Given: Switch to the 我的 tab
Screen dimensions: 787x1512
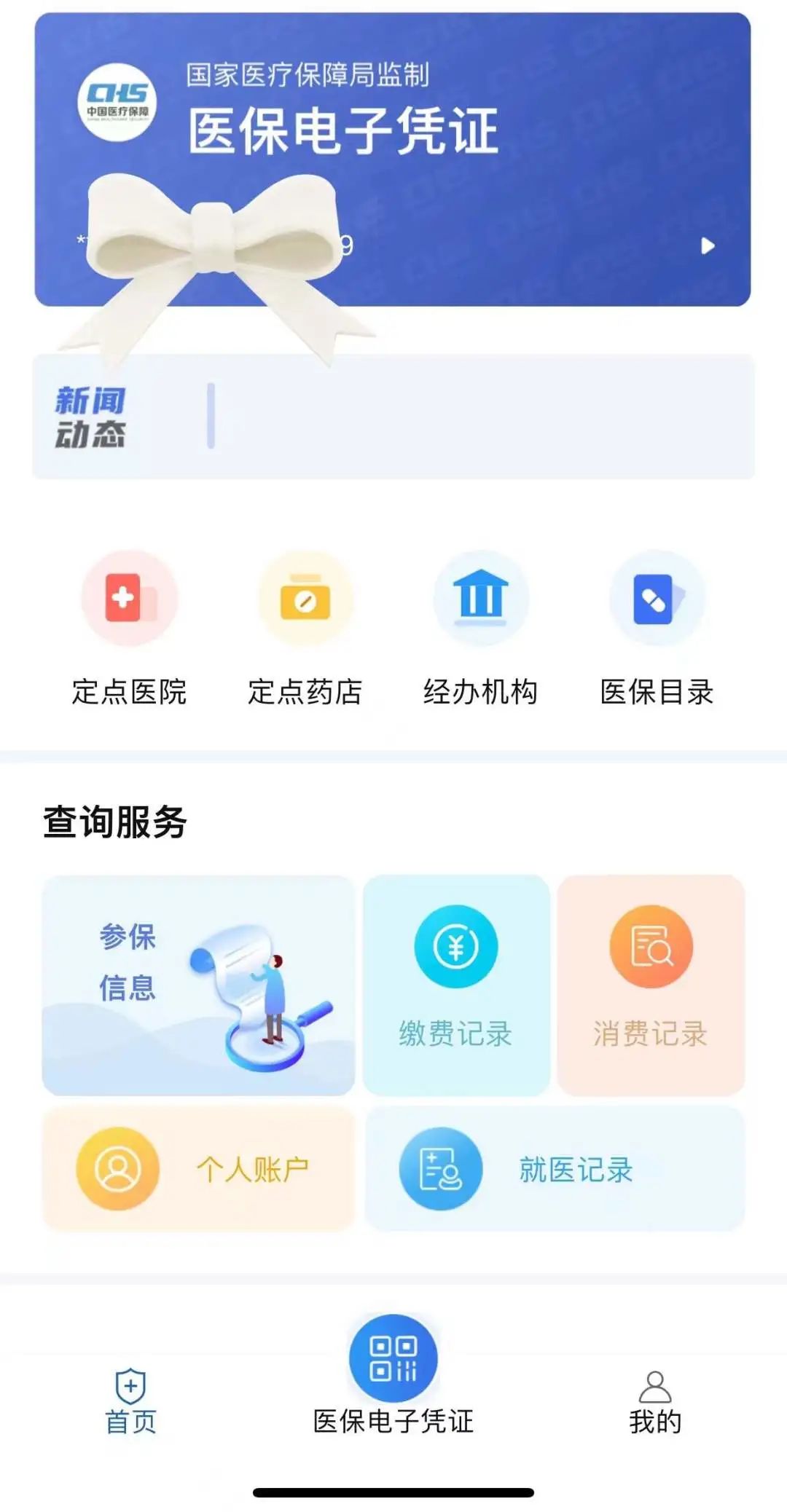Looking at the screenshot, I should 655,1401.
